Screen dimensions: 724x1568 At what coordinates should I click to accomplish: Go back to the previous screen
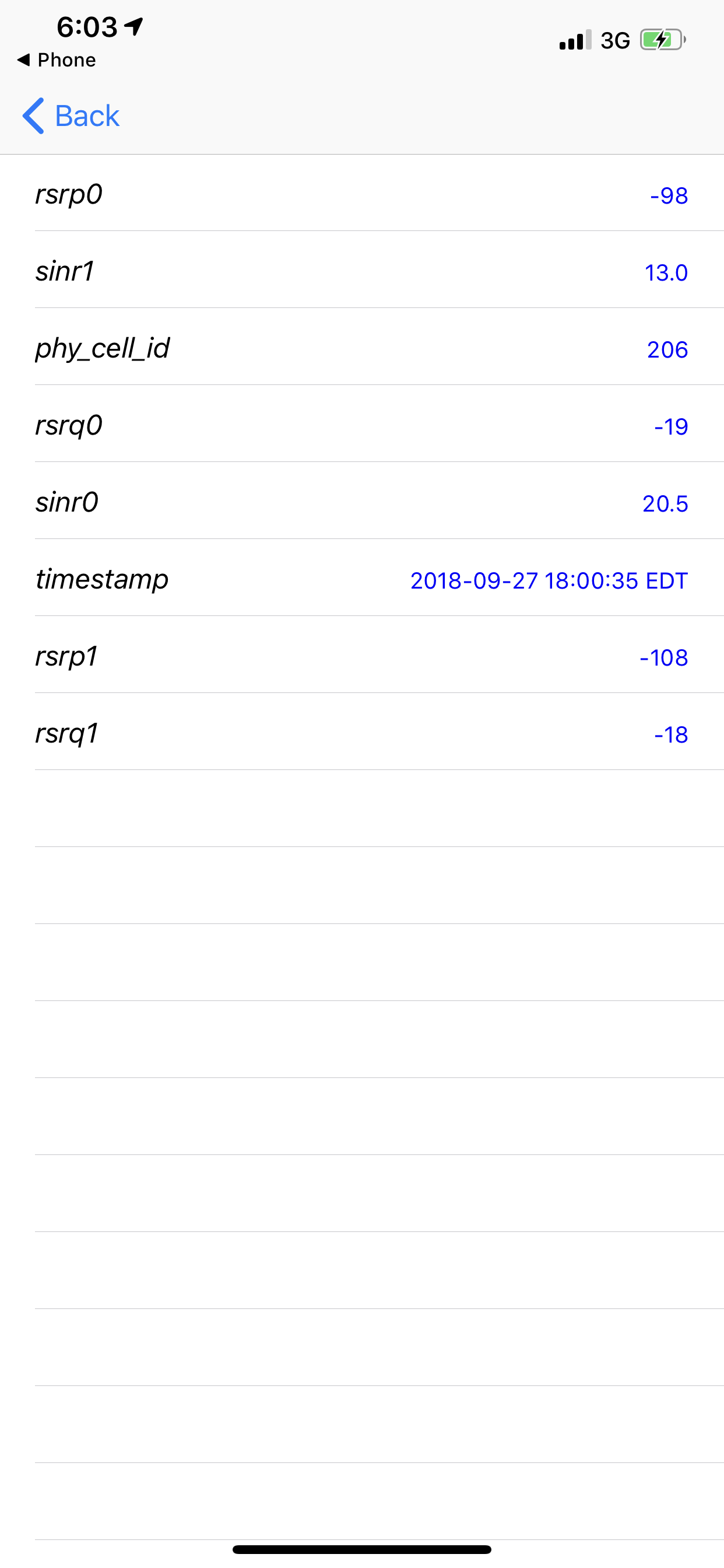[71, 116]
